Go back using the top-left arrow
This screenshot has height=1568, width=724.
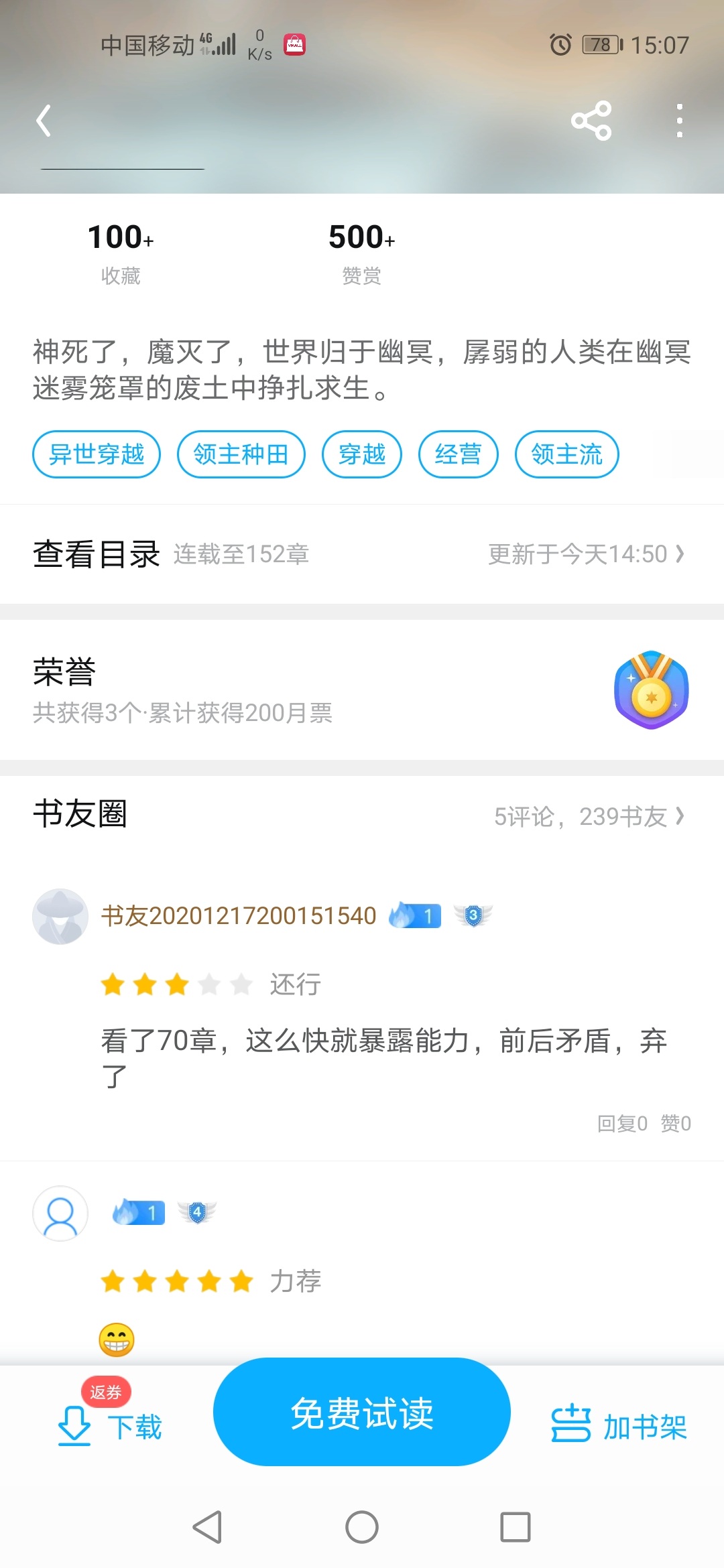[44, 121]
